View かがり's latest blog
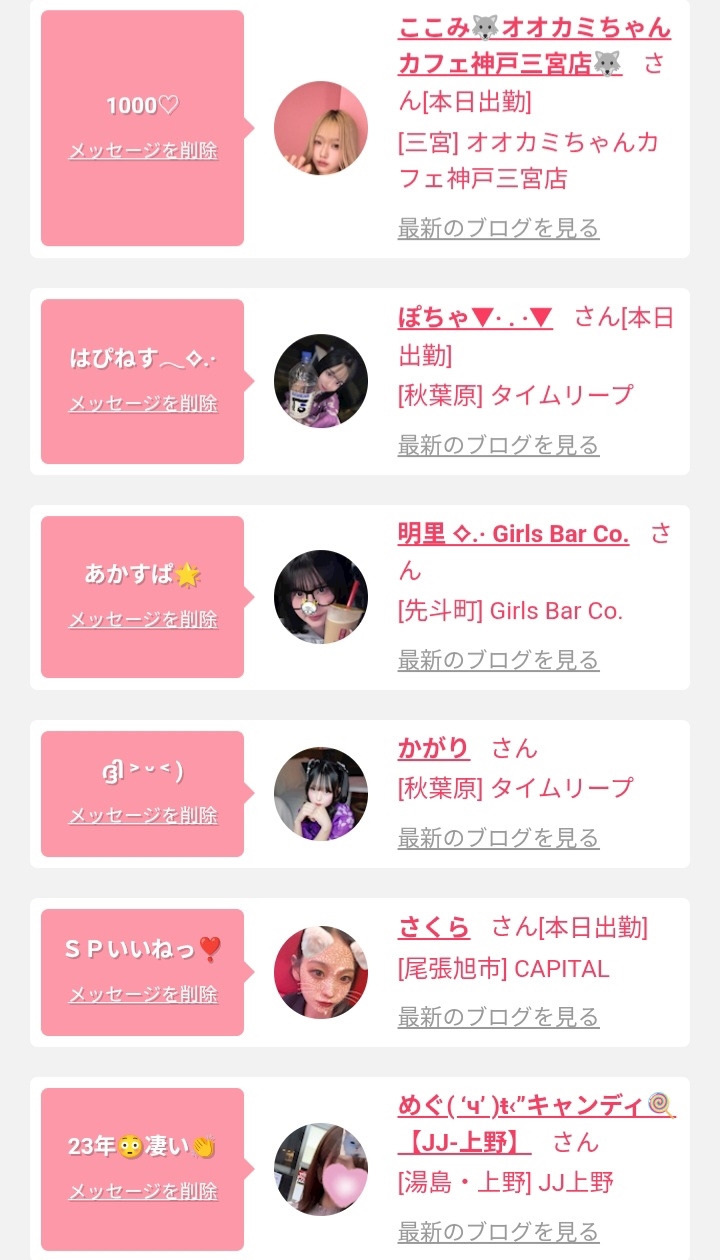 498,838
